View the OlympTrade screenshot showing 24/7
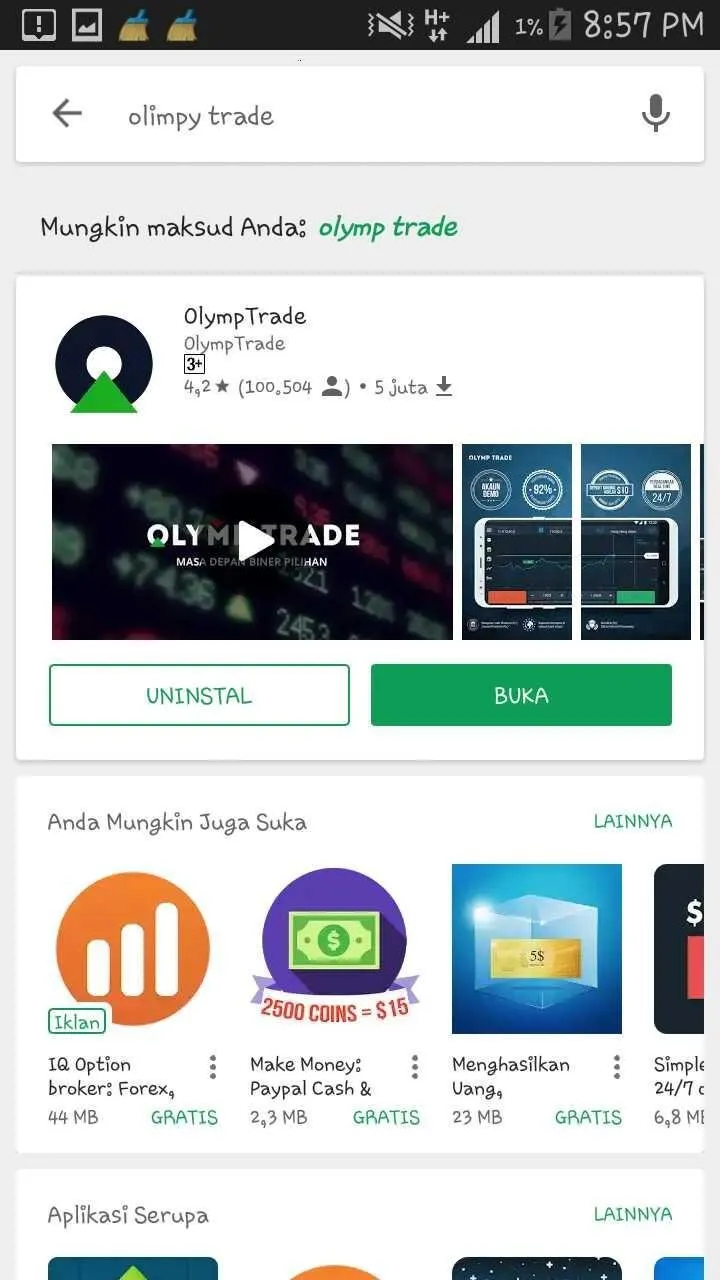The width and height of the screenshot is (720, 1280). [636, 541]
